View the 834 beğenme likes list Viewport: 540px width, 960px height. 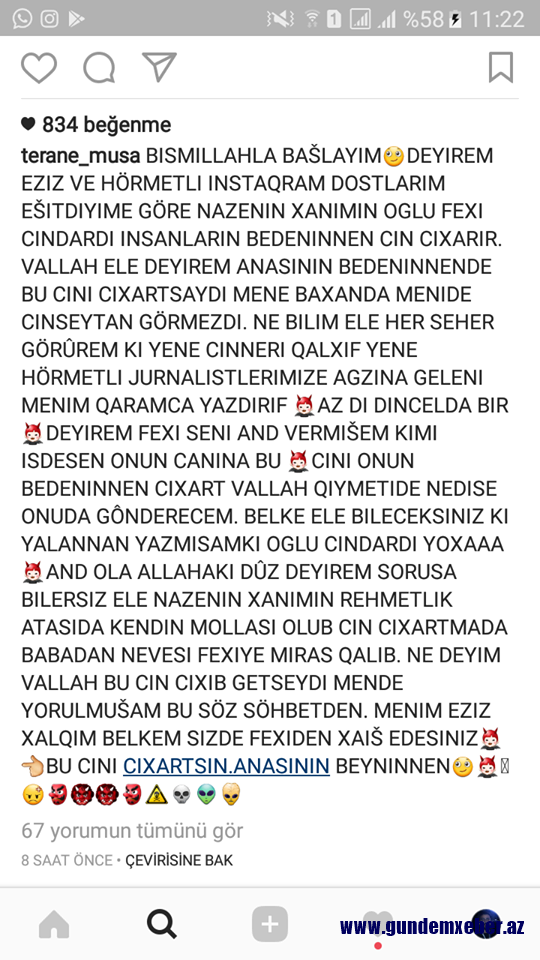(x=96, y=125)
